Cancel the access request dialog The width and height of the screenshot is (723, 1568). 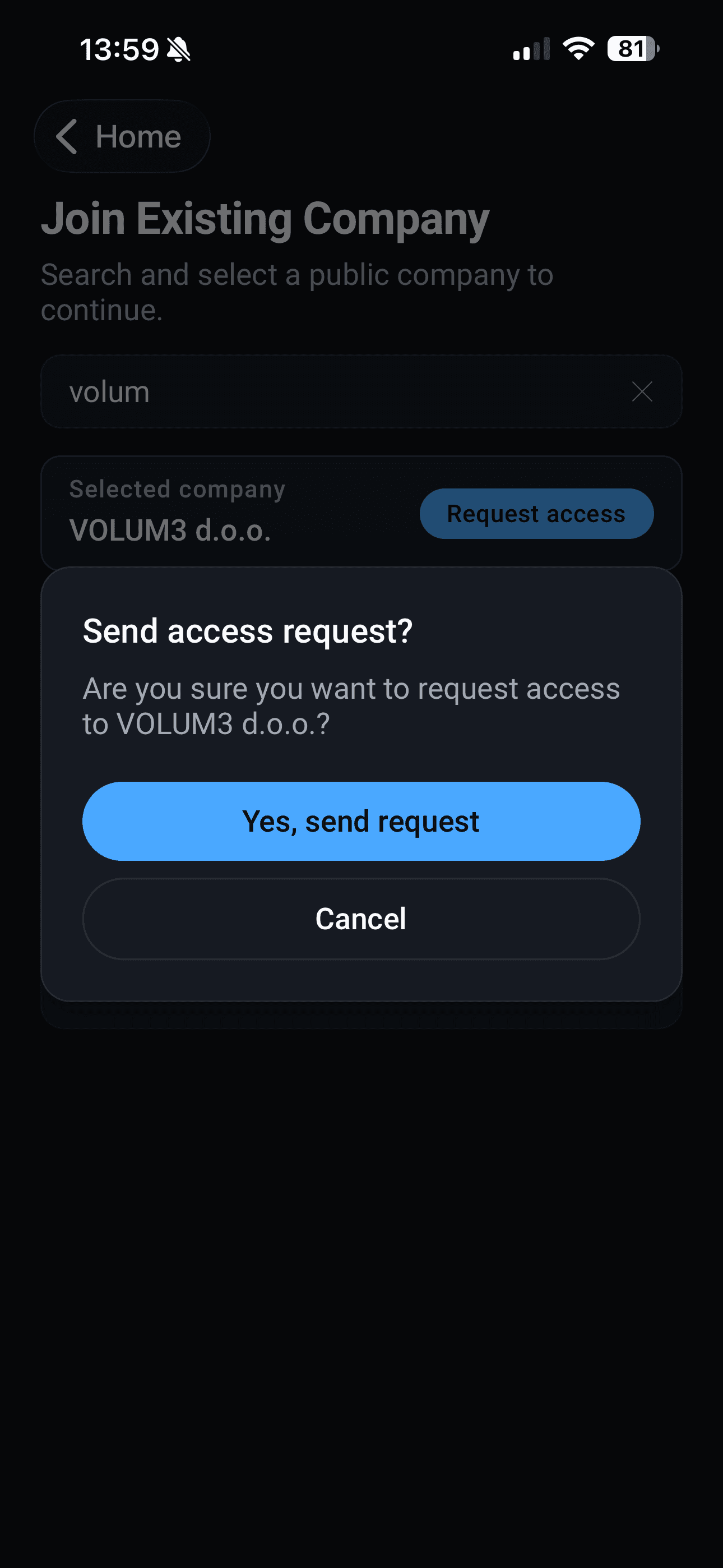[361, 919]
